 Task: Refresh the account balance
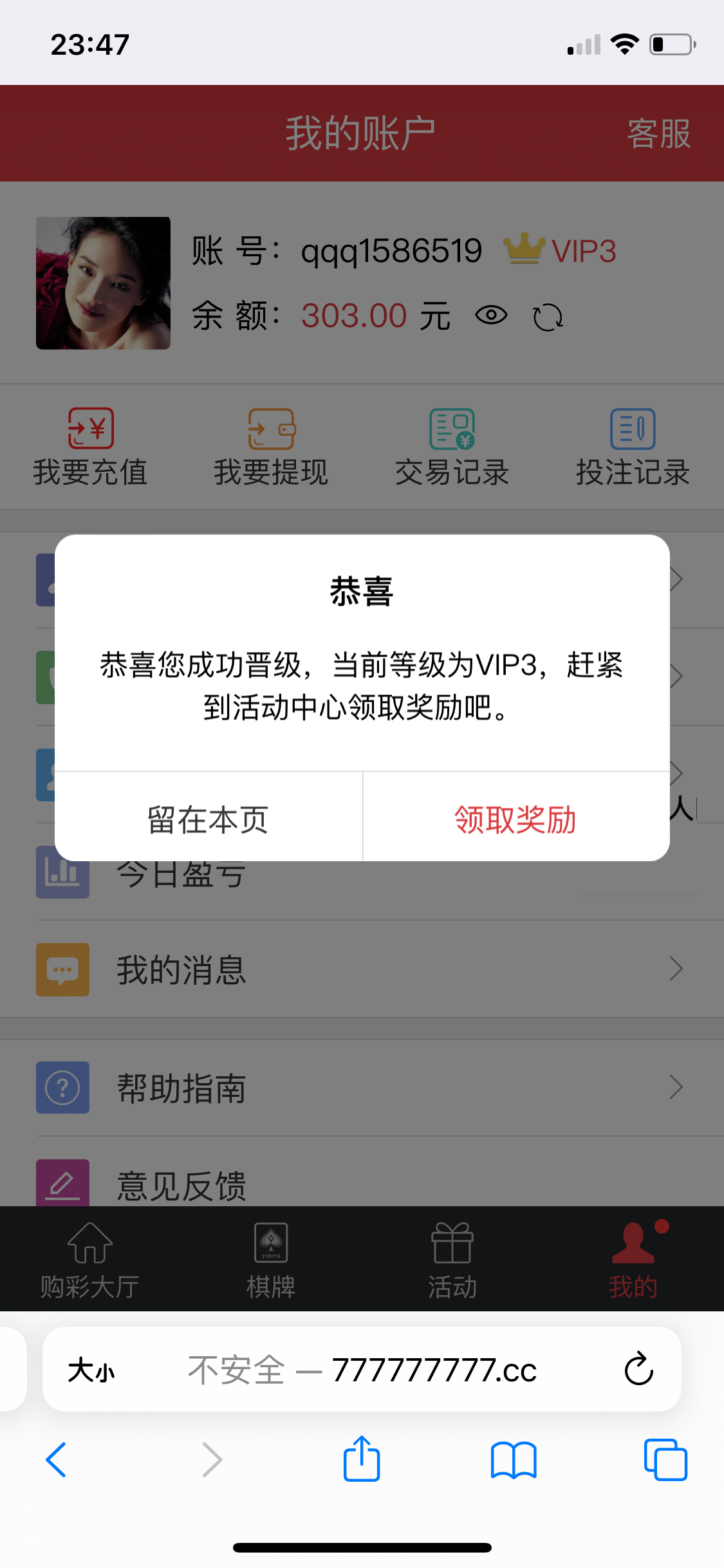pos(548,317)
